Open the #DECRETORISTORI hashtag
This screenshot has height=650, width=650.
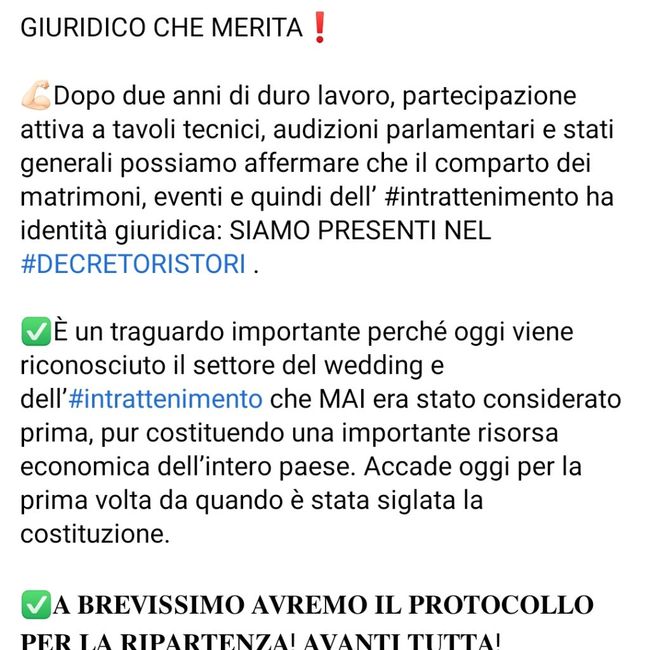[x=132, y=265]
